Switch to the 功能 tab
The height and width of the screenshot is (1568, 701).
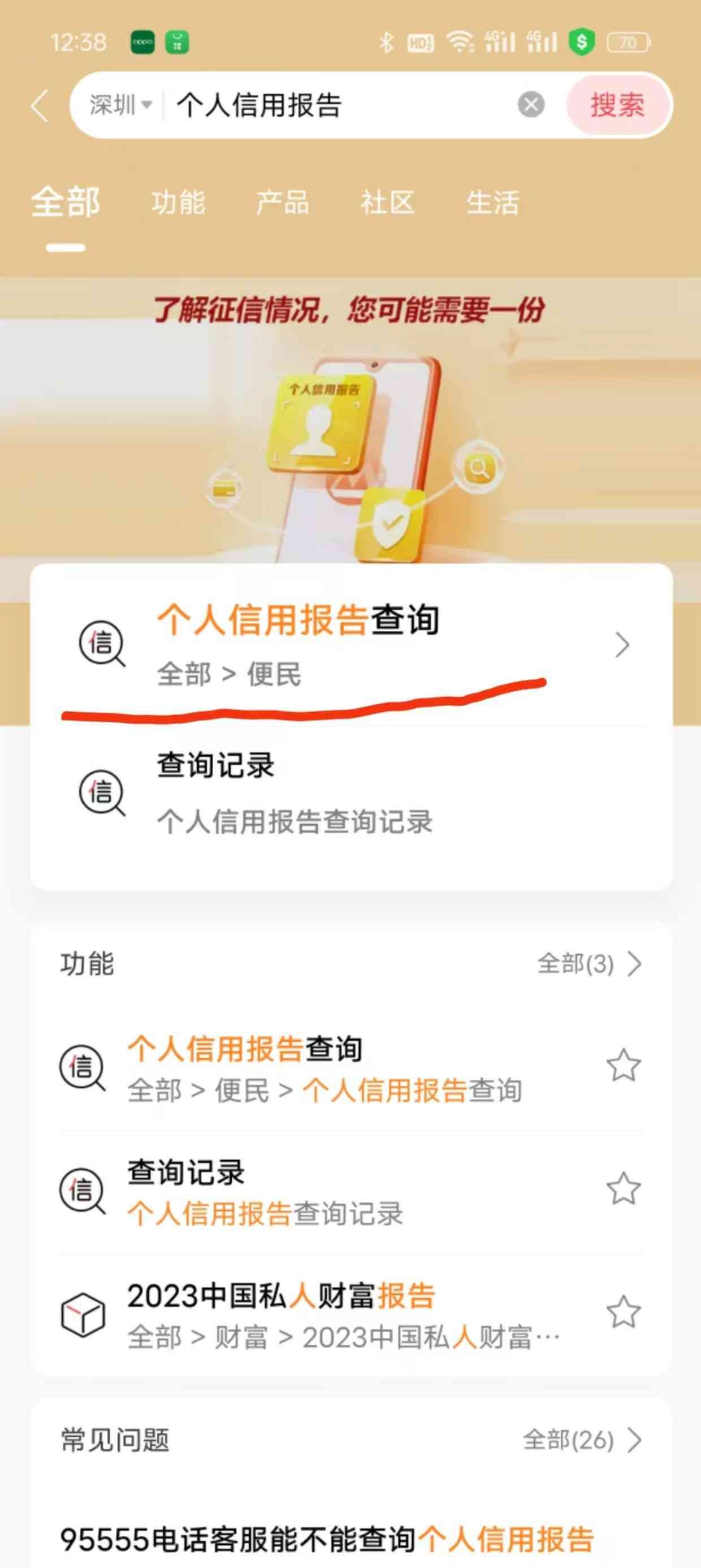[x=178, y=203]
